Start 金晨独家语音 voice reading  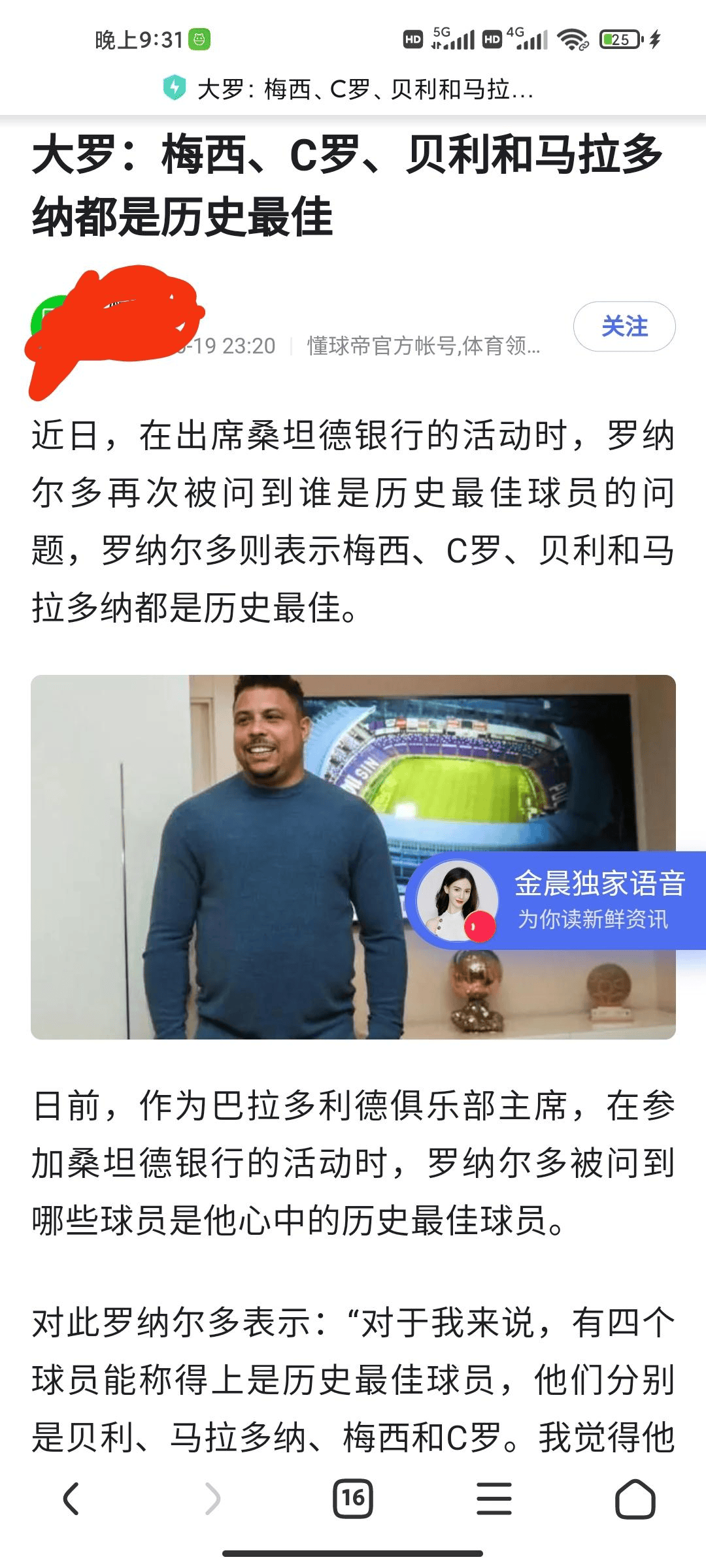click(556, 900)
